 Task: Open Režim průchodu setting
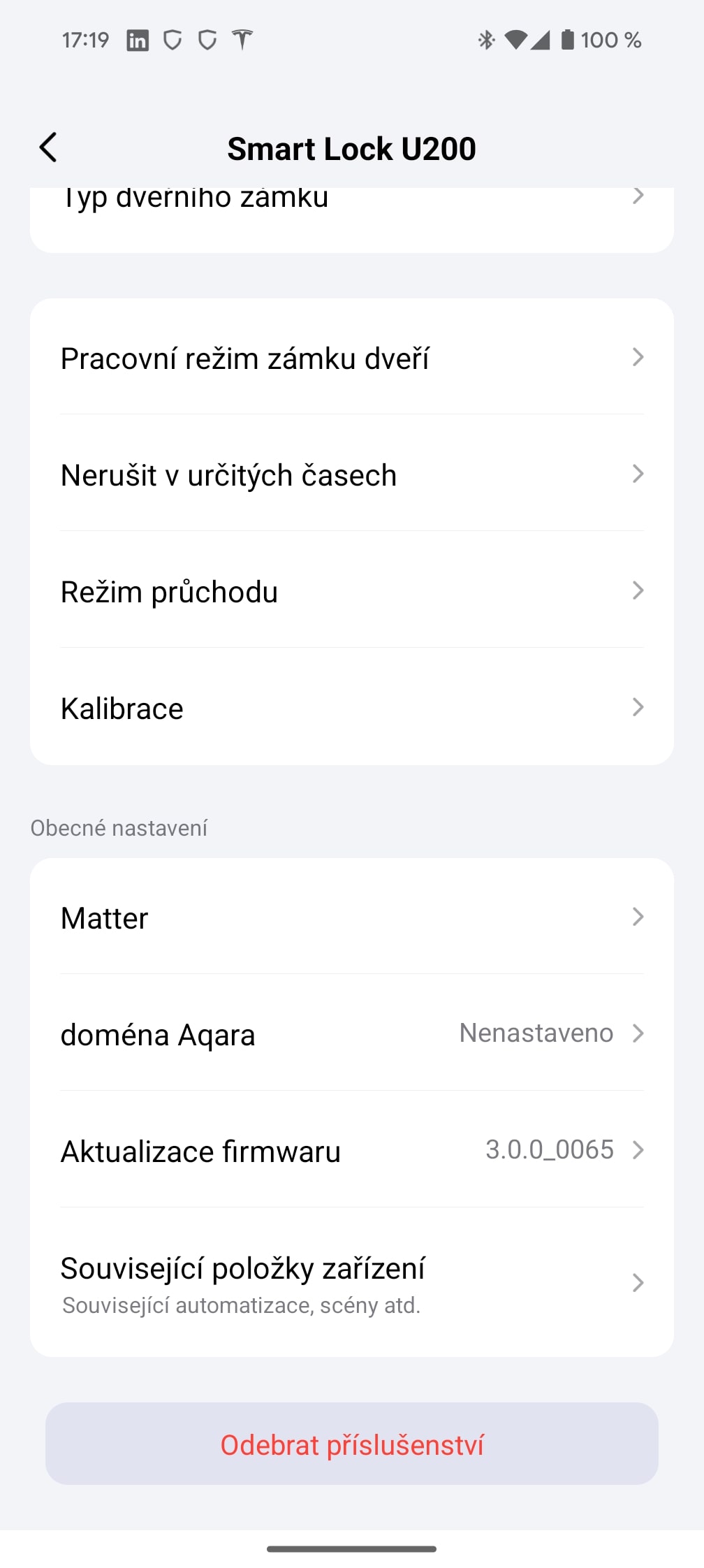(x=352, y=590)
